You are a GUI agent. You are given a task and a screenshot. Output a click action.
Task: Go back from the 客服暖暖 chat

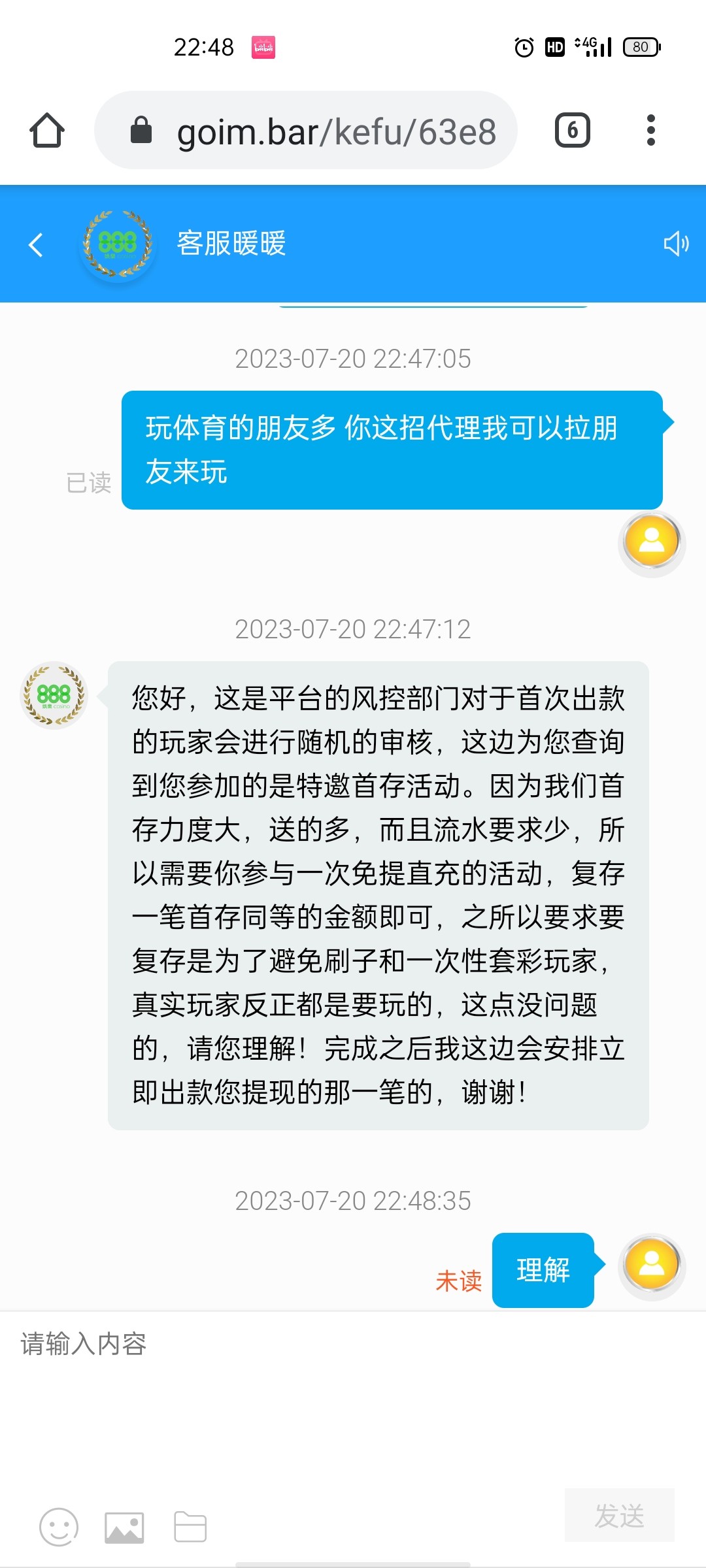[x=36, y=244]
